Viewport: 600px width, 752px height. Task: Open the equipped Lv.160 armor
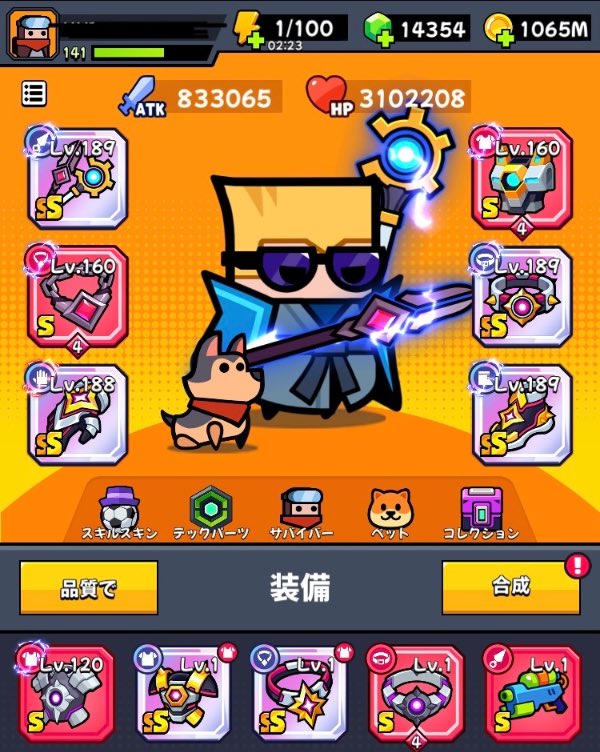[522, 181]
